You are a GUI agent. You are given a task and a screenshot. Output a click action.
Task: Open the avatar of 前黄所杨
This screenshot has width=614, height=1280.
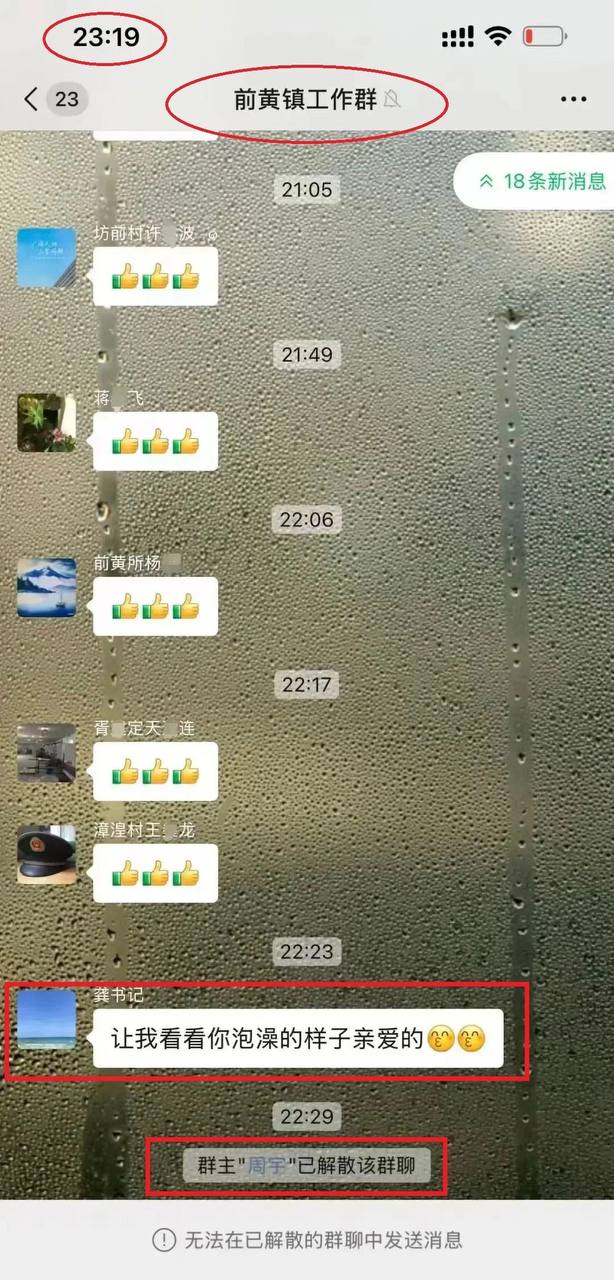tap(46, 588)
